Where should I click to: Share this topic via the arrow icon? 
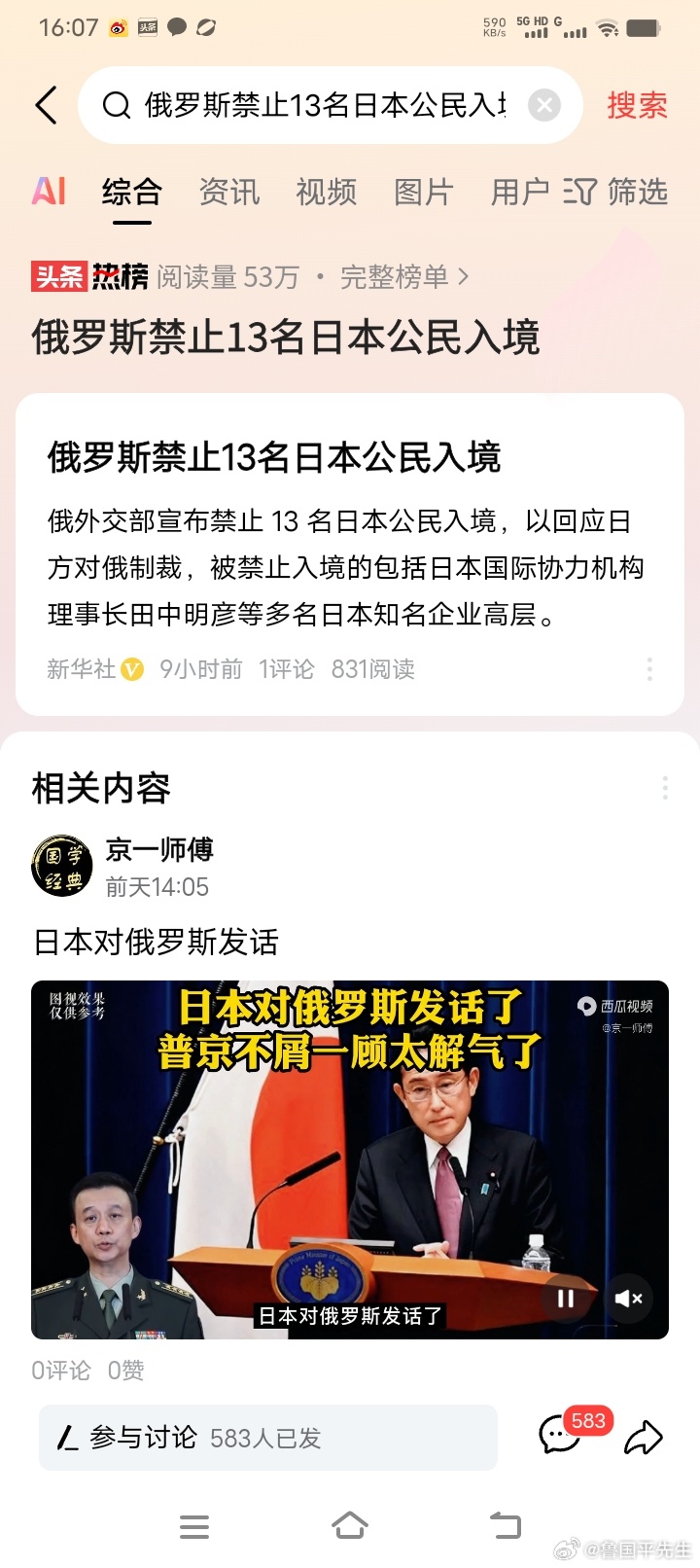pos(643,1437)
